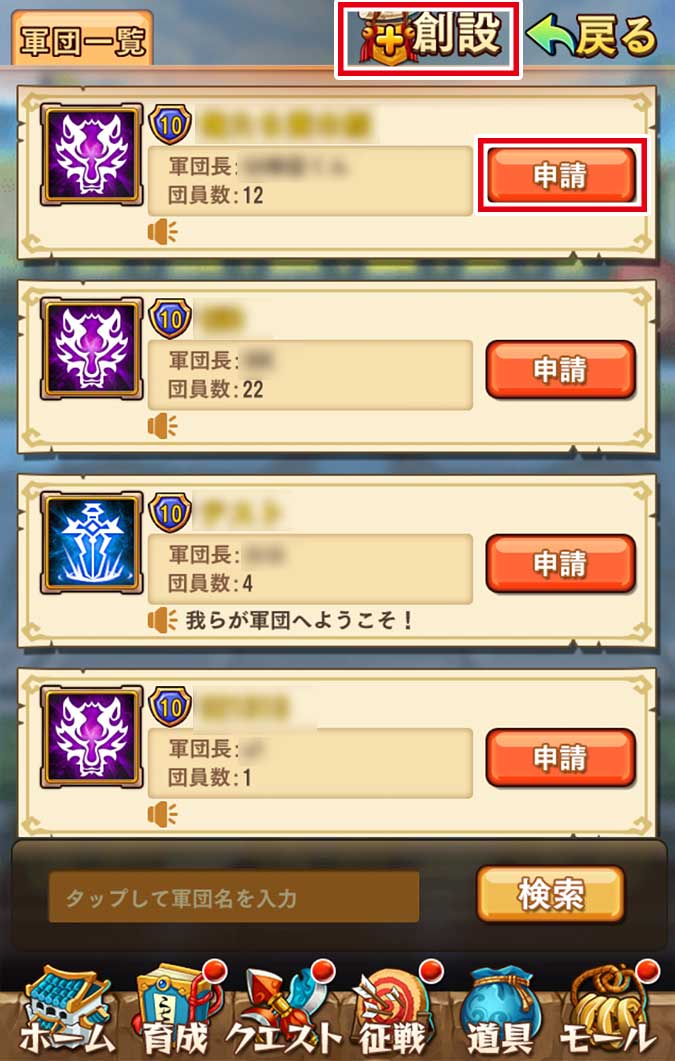Apply to the legion with 4 members
The image size is (675, 1061).
pyautogui.click(x=561, y=564)
